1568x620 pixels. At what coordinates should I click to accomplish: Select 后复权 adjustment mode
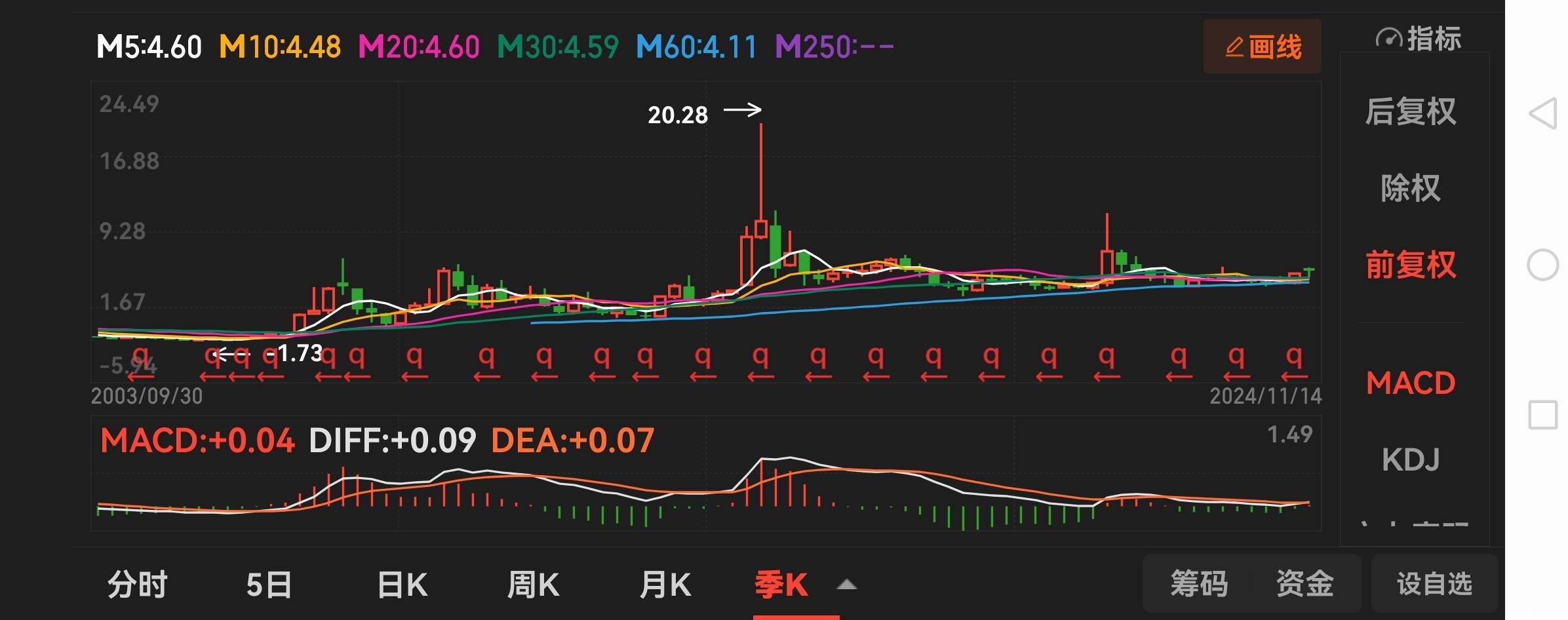(x=1411, y=111)
